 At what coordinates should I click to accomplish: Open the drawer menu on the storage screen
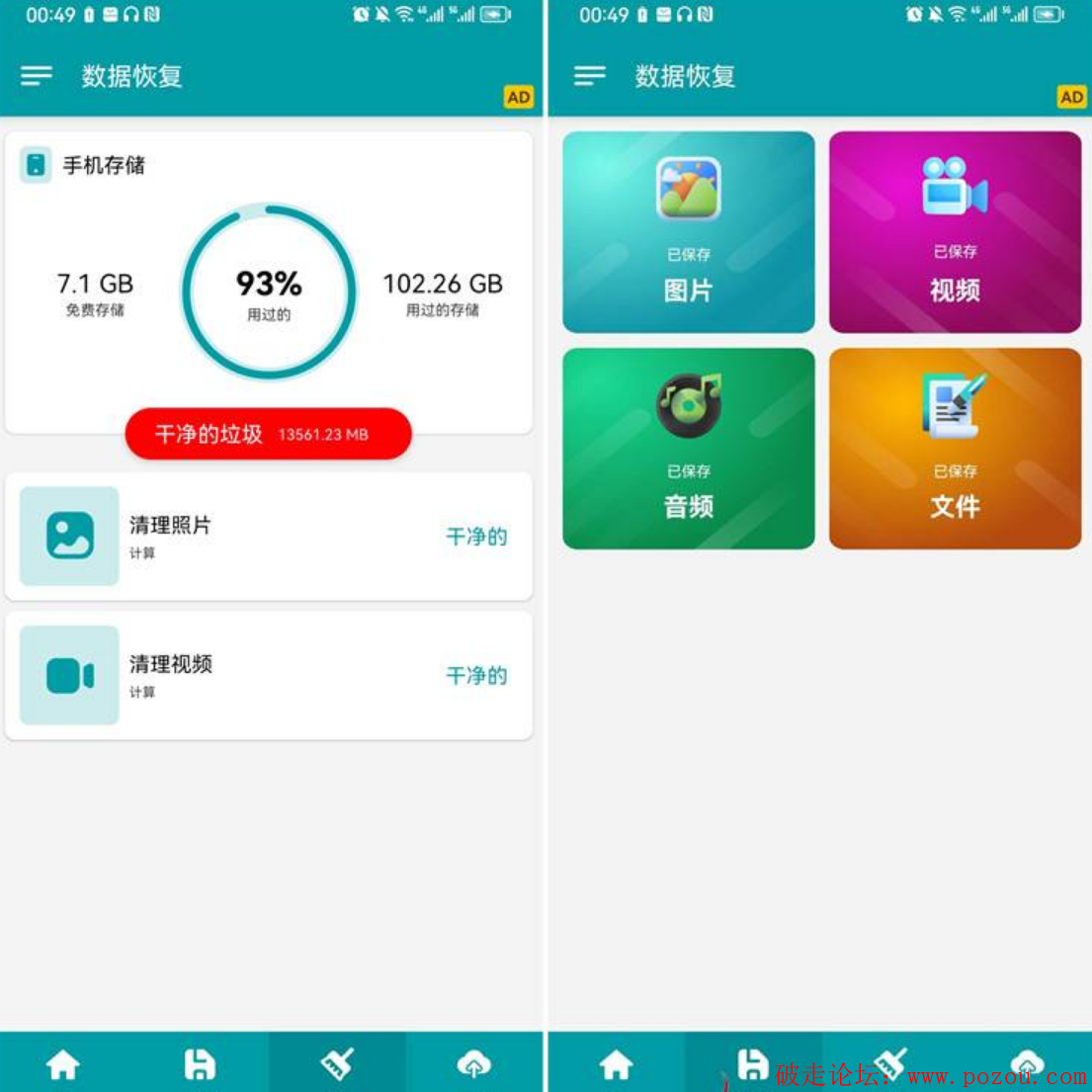tap(37, 76)
